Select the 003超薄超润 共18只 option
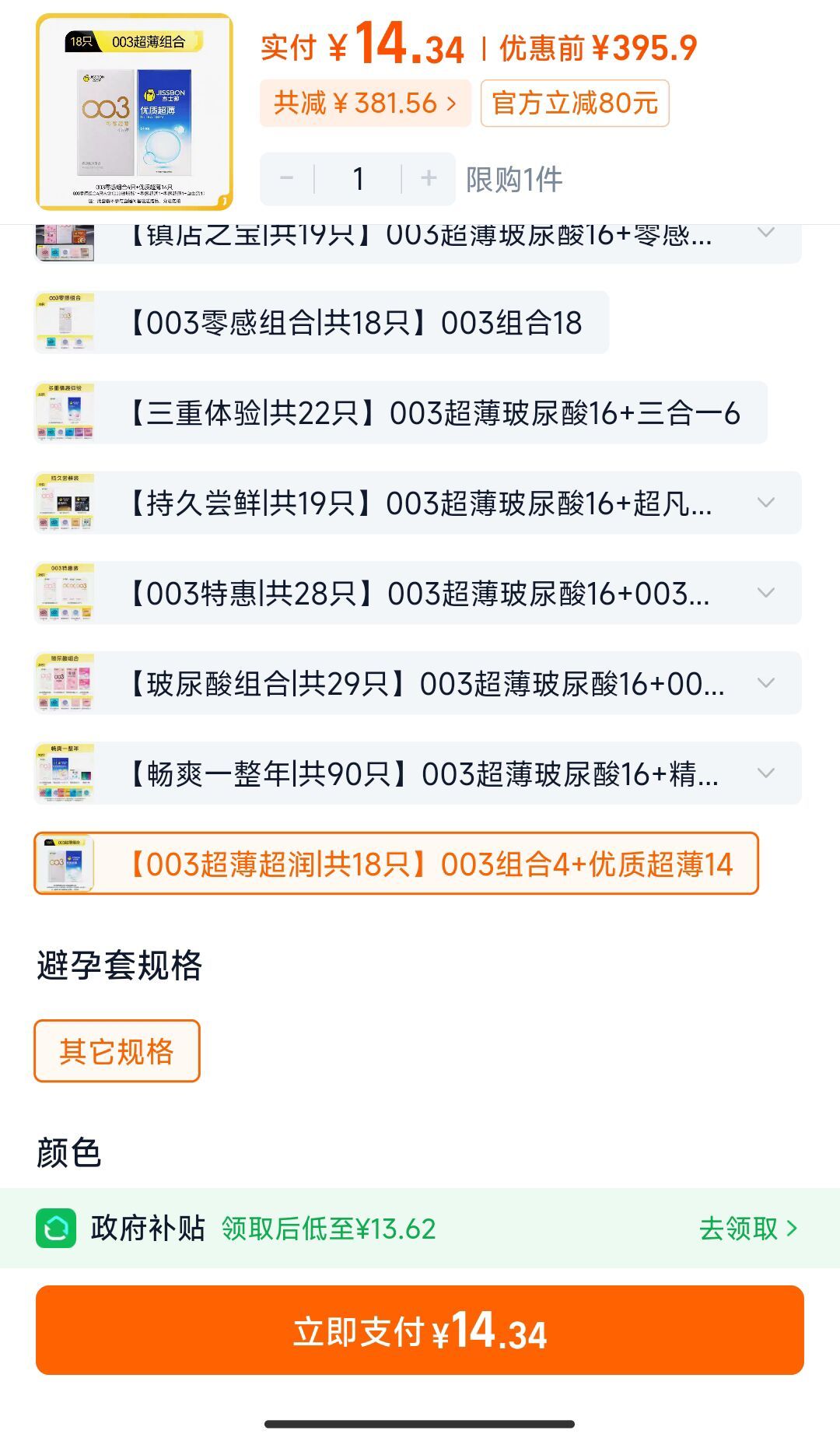This screenshot has width=840, height=1441. click(396, 864)
